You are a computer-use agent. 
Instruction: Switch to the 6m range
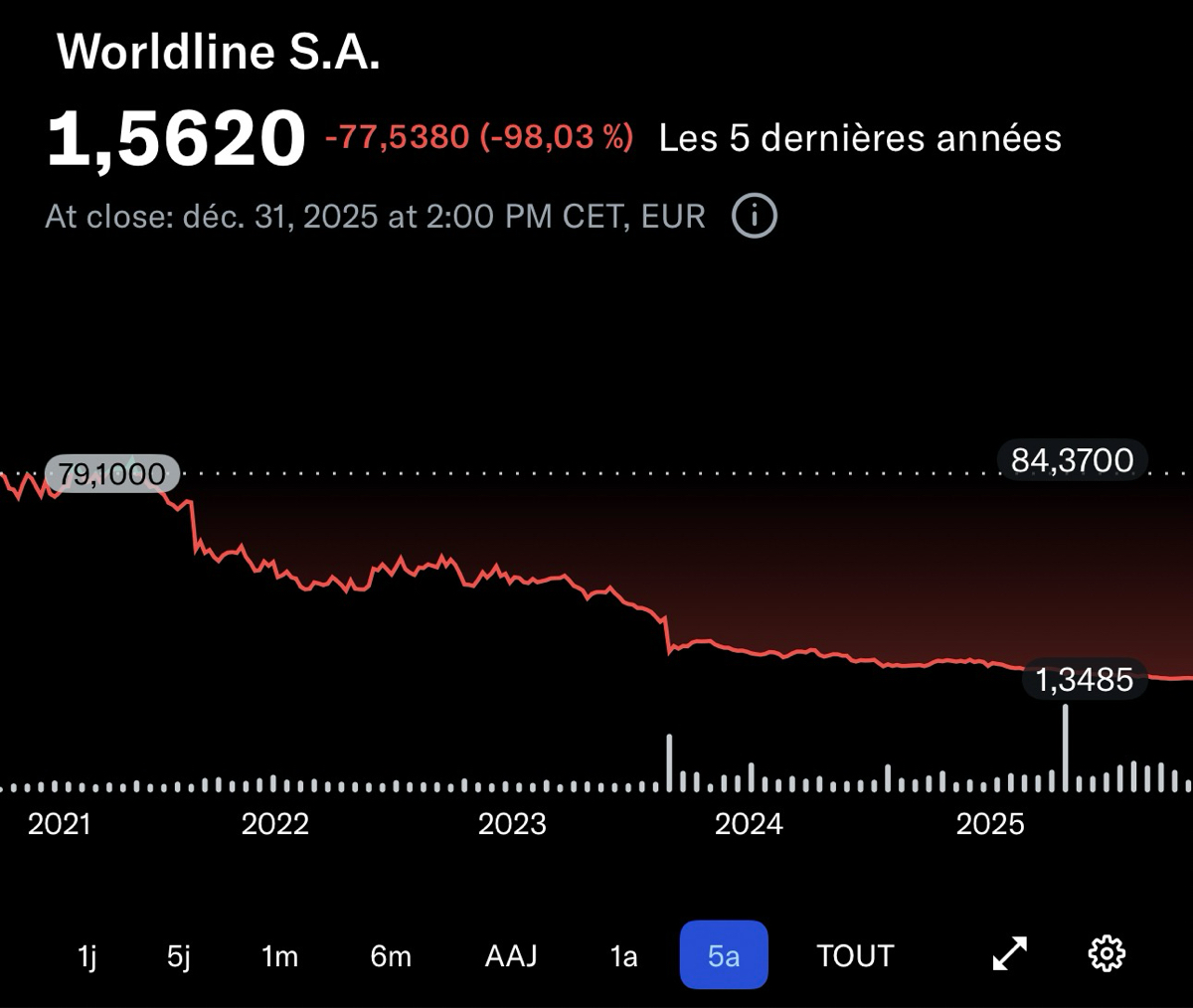point(391,956)
